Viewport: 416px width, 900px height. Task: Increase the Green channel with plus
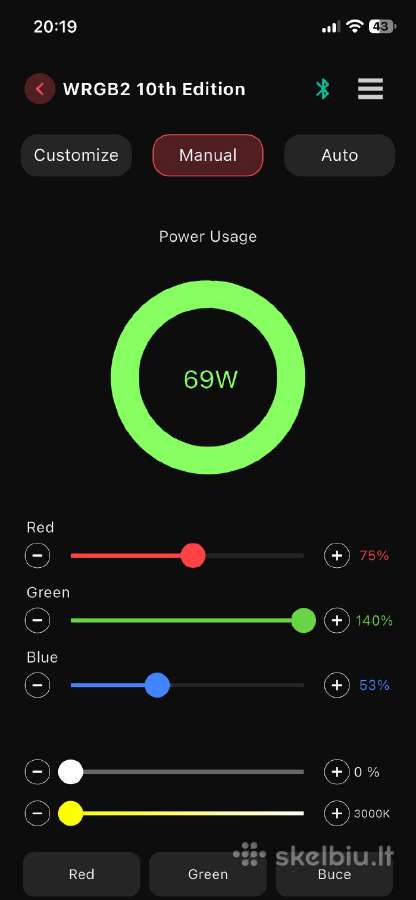[x=337, y=620]
